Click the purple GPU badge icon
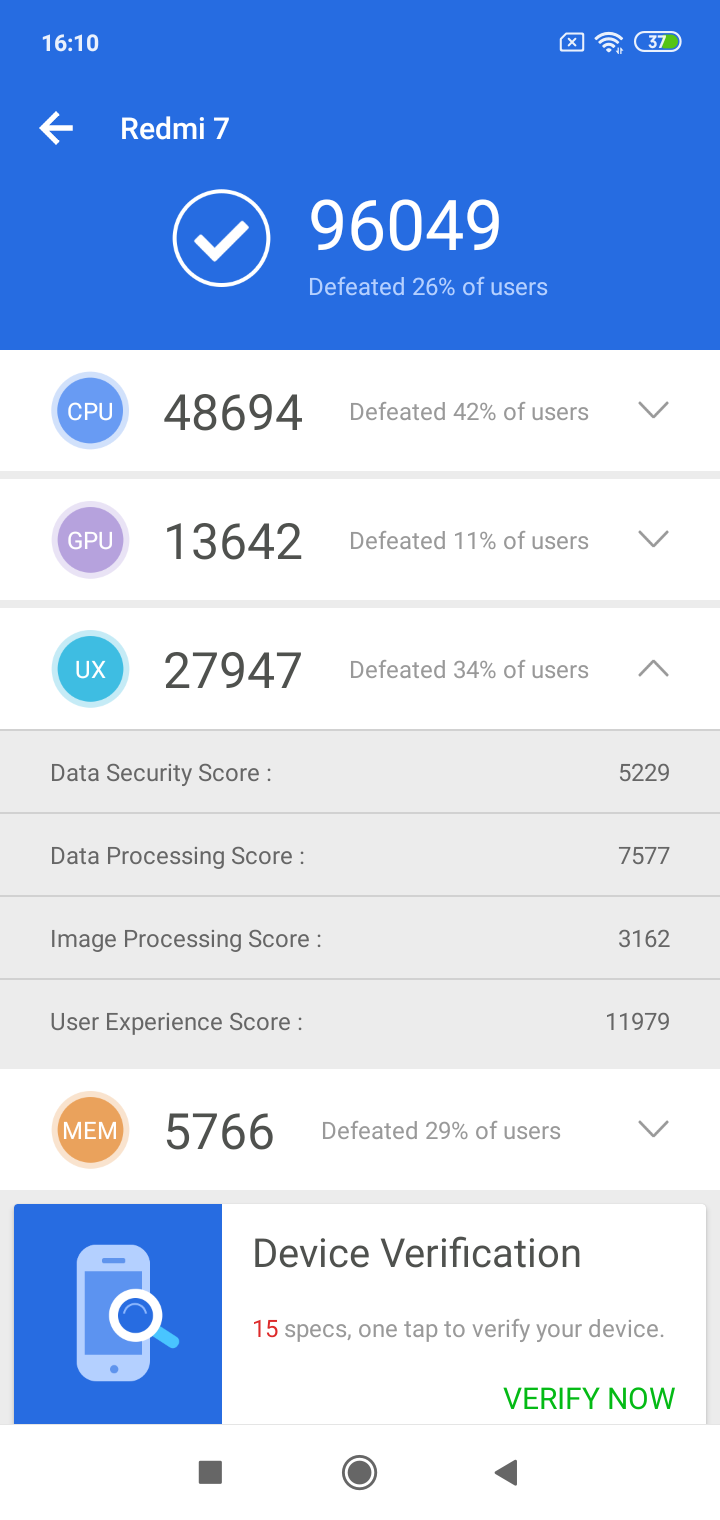The width and height of the screenshot is (720, 1520). (90, 539)
